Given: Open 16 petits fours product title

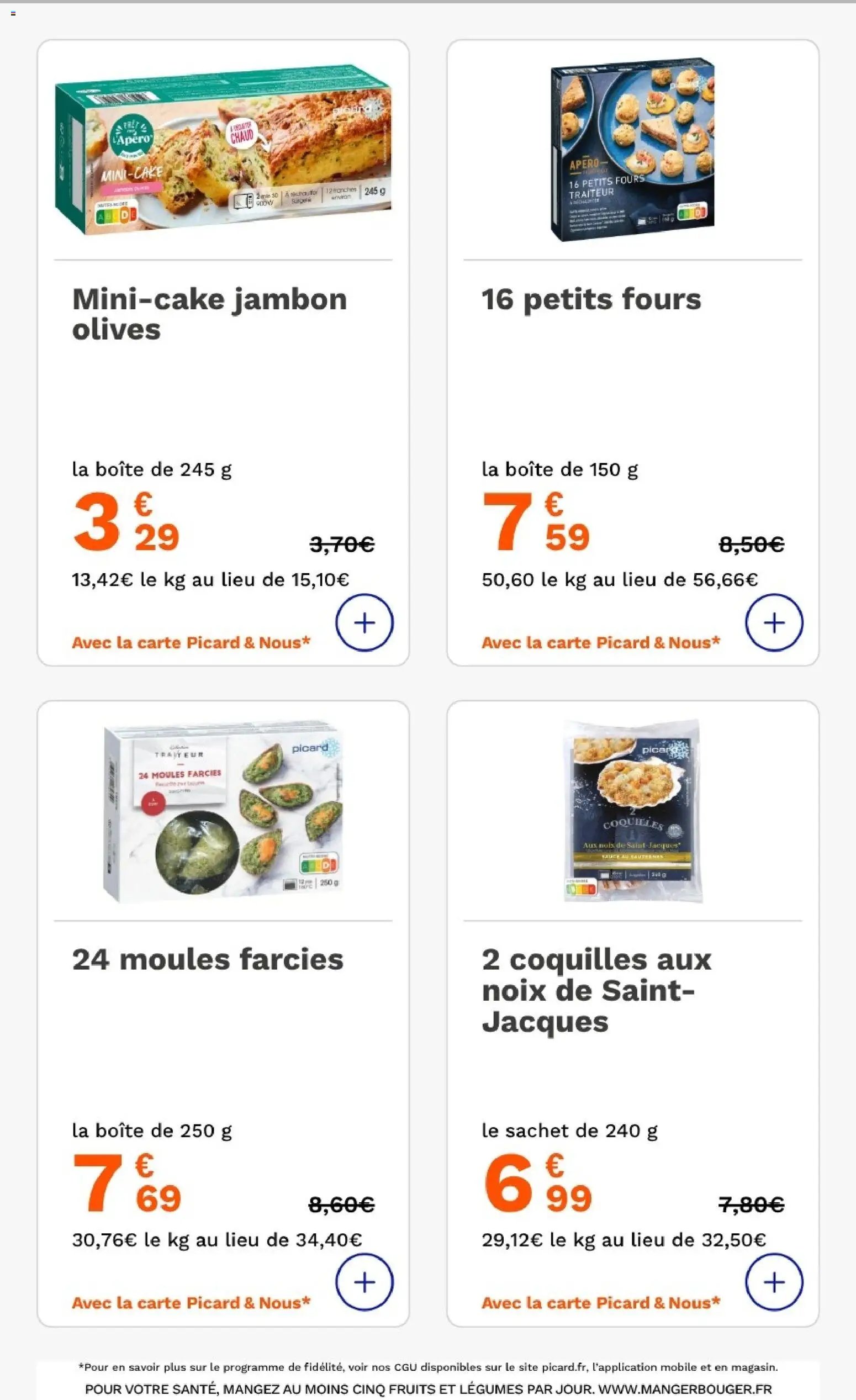Looking at the screenshot, I should (x=590, y=299).
